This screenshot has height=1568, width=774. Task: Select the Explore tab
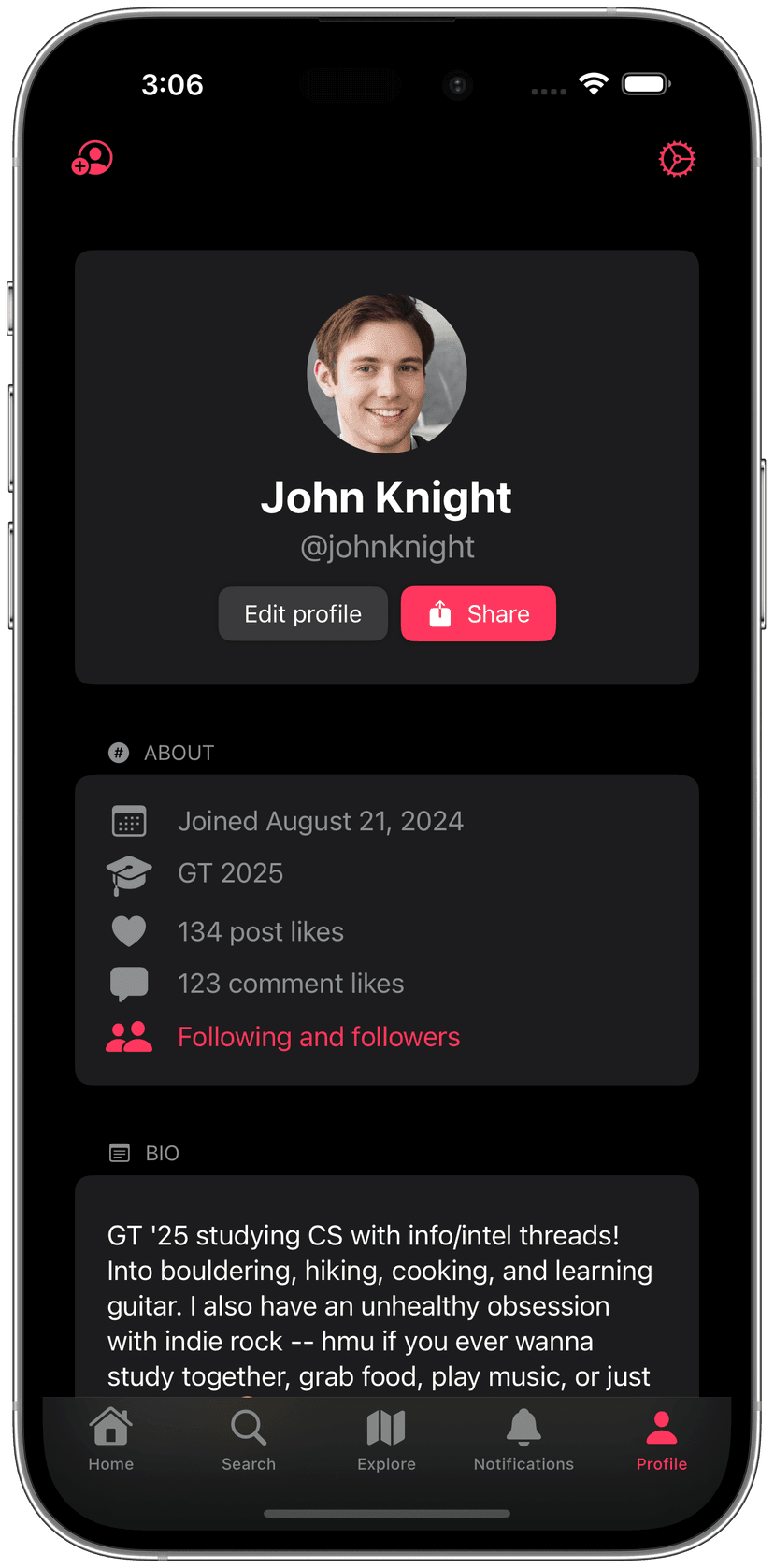pyautogui.click(x=386, y=1439)
